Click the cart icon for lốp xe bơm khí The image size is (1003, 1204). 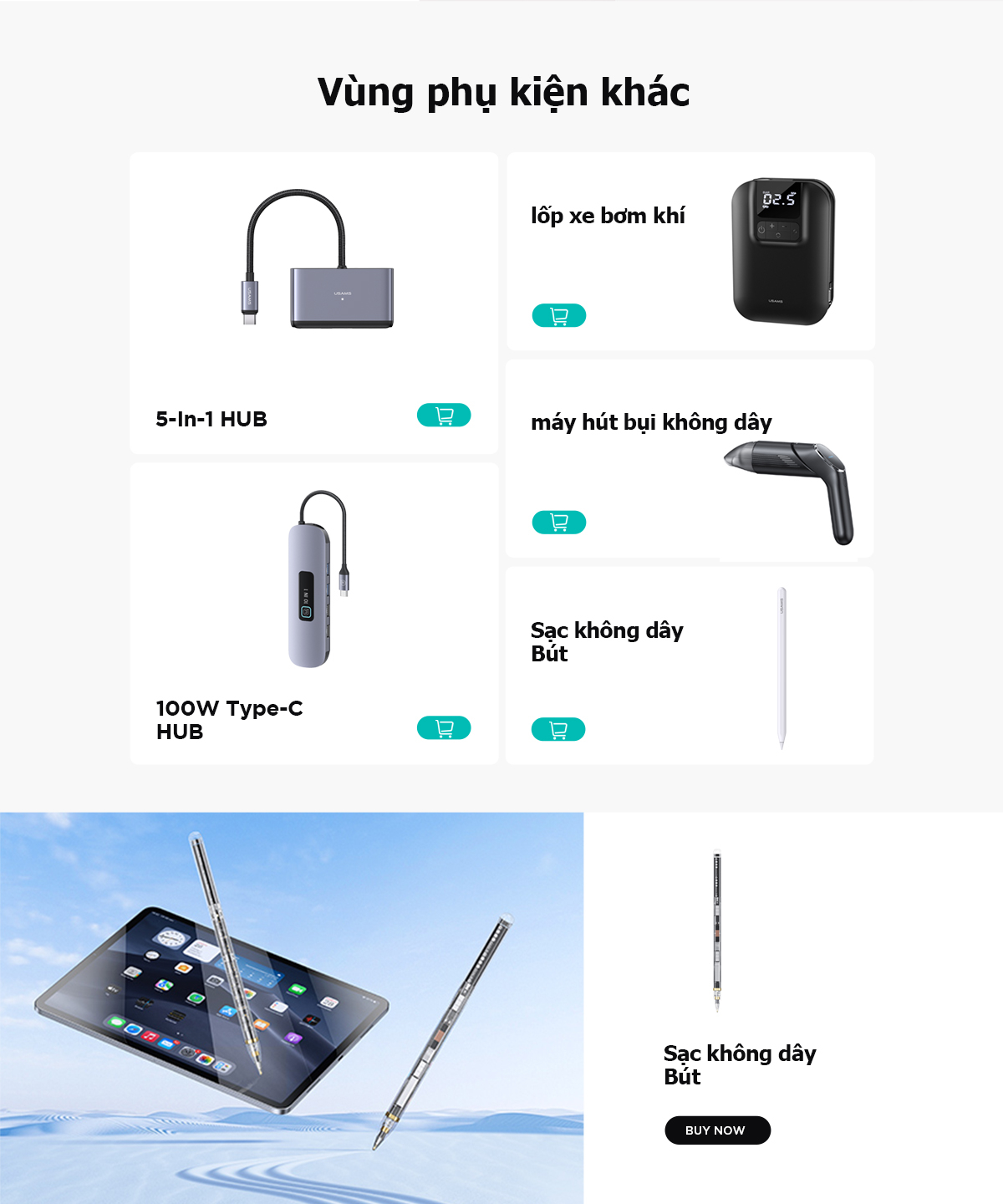click(x=560, y=316)
